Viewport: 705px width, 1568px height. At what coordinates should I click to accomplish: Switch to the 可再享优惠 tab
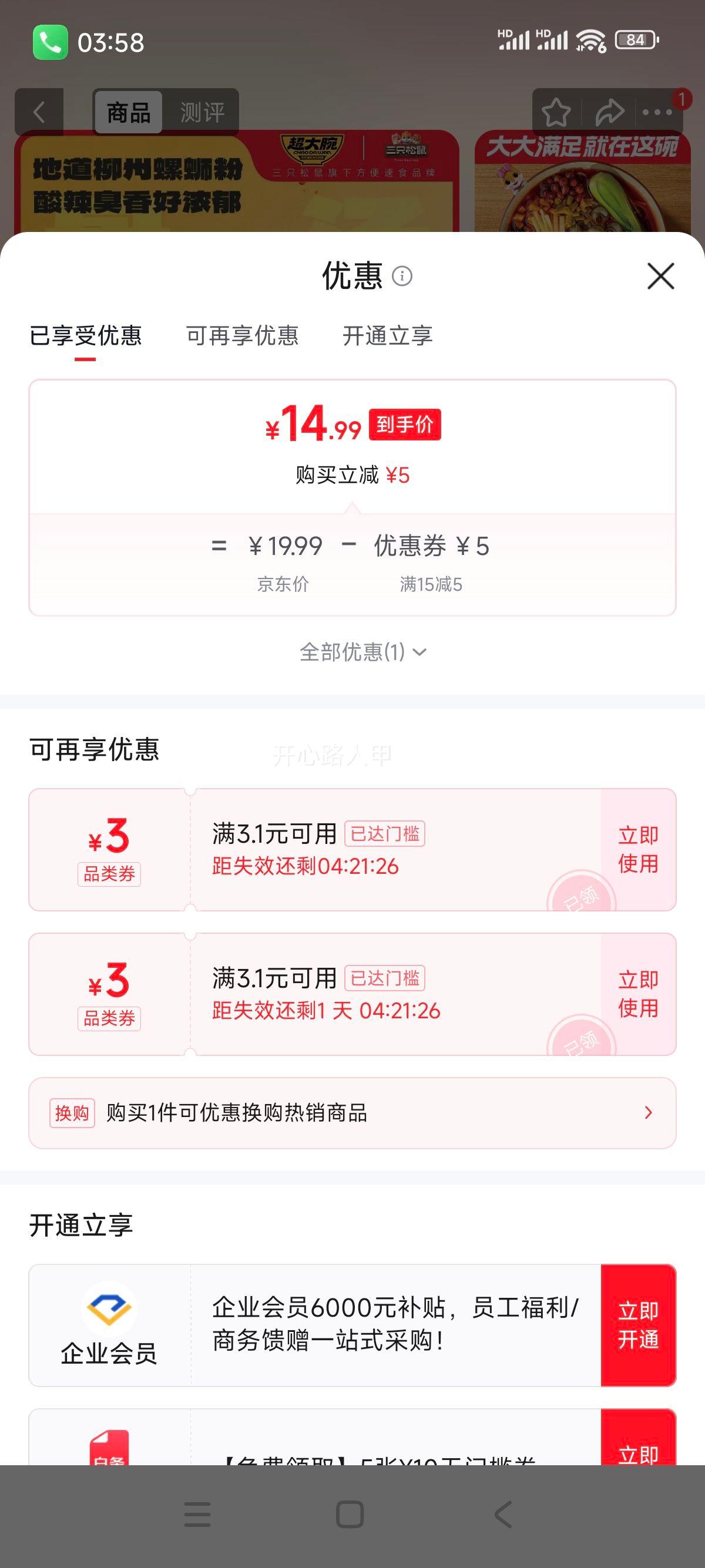point(242,335)
